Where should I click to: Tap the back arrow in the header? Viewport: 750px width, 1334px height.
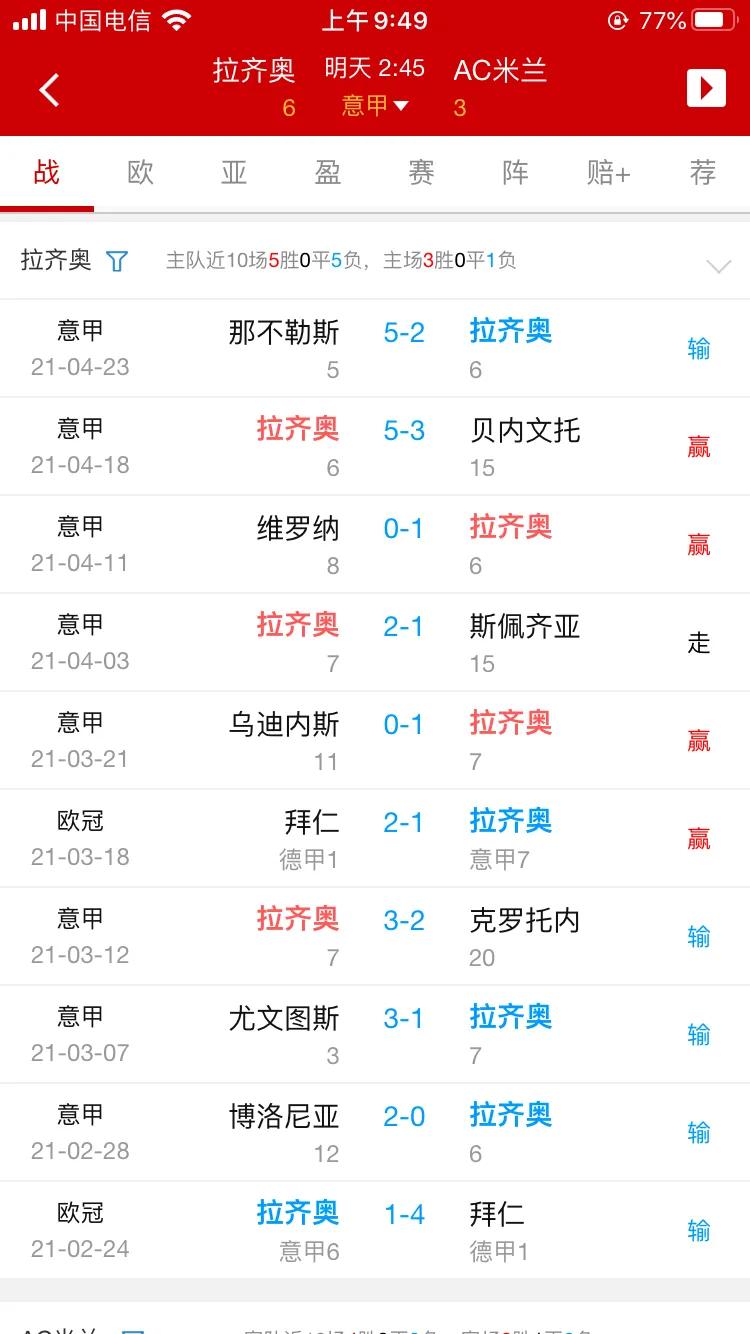pyautogui.click(x=49, y=89)
